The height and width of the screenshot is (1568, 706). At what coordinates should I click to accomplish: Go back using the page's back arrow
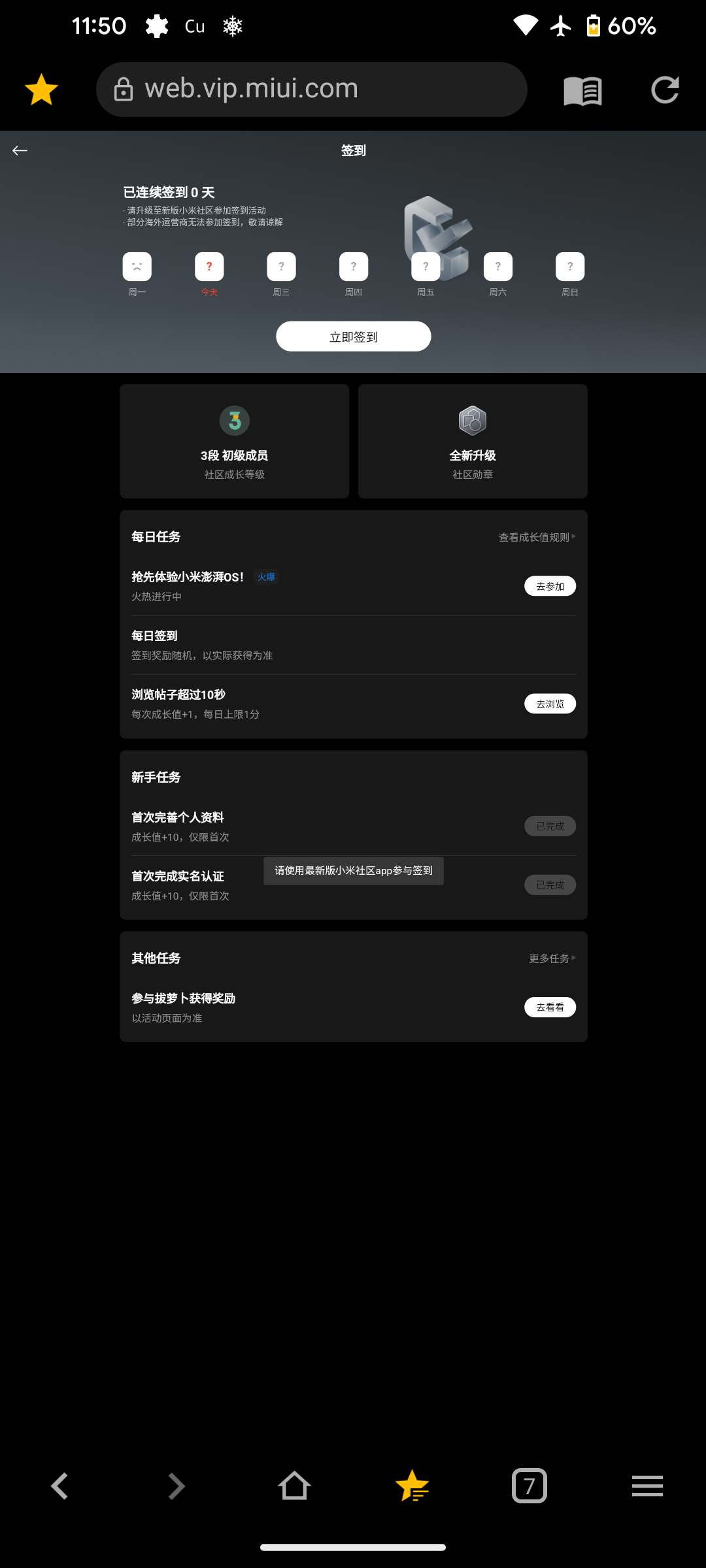tap(20, 151)
